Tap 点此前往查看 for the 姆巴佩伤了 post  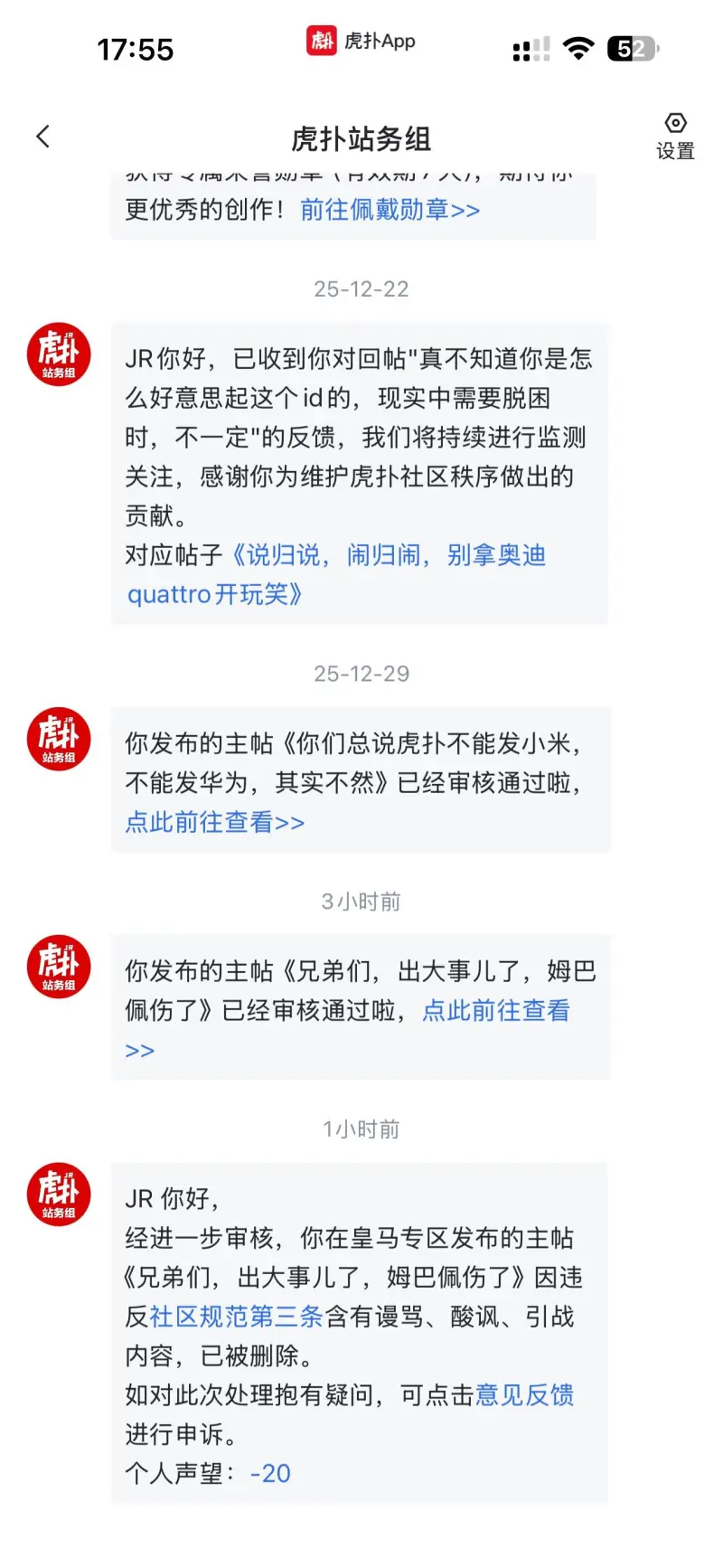coord(495,1010)
